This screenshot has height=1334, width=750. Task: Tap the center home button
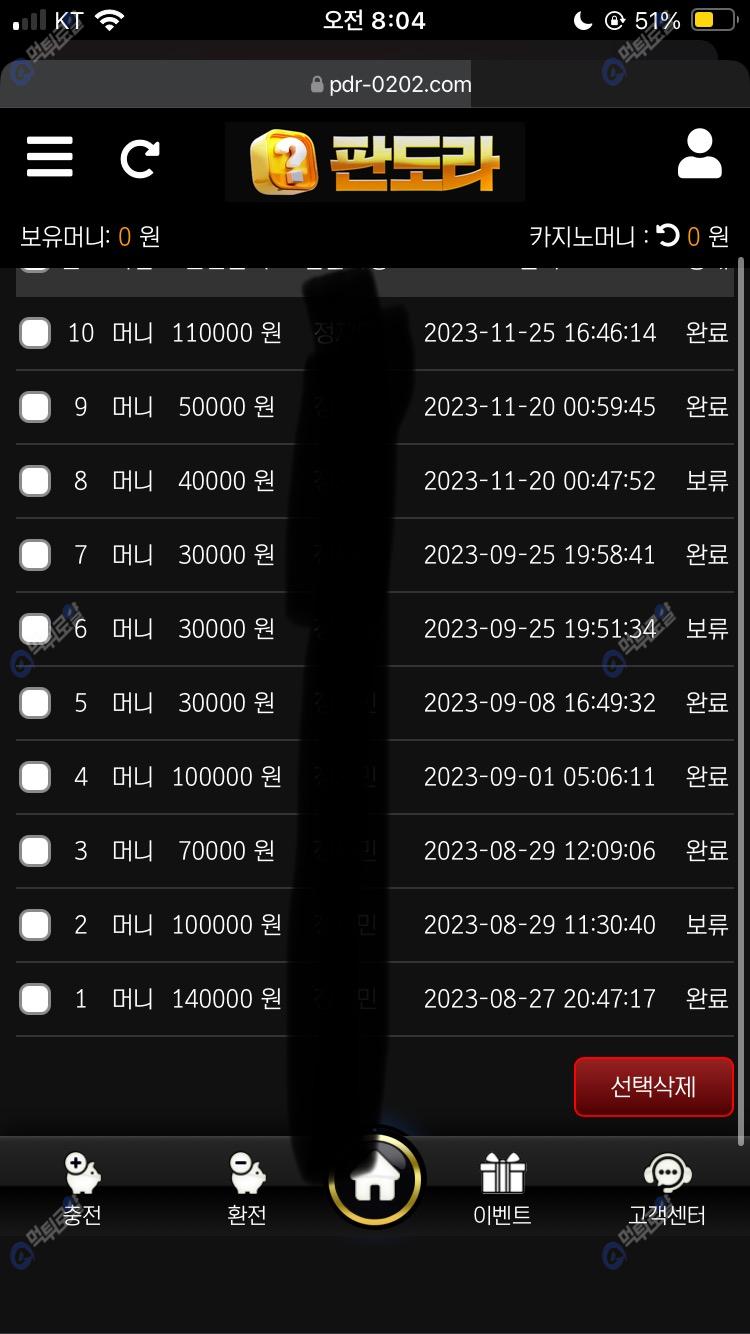point(375,1180)
